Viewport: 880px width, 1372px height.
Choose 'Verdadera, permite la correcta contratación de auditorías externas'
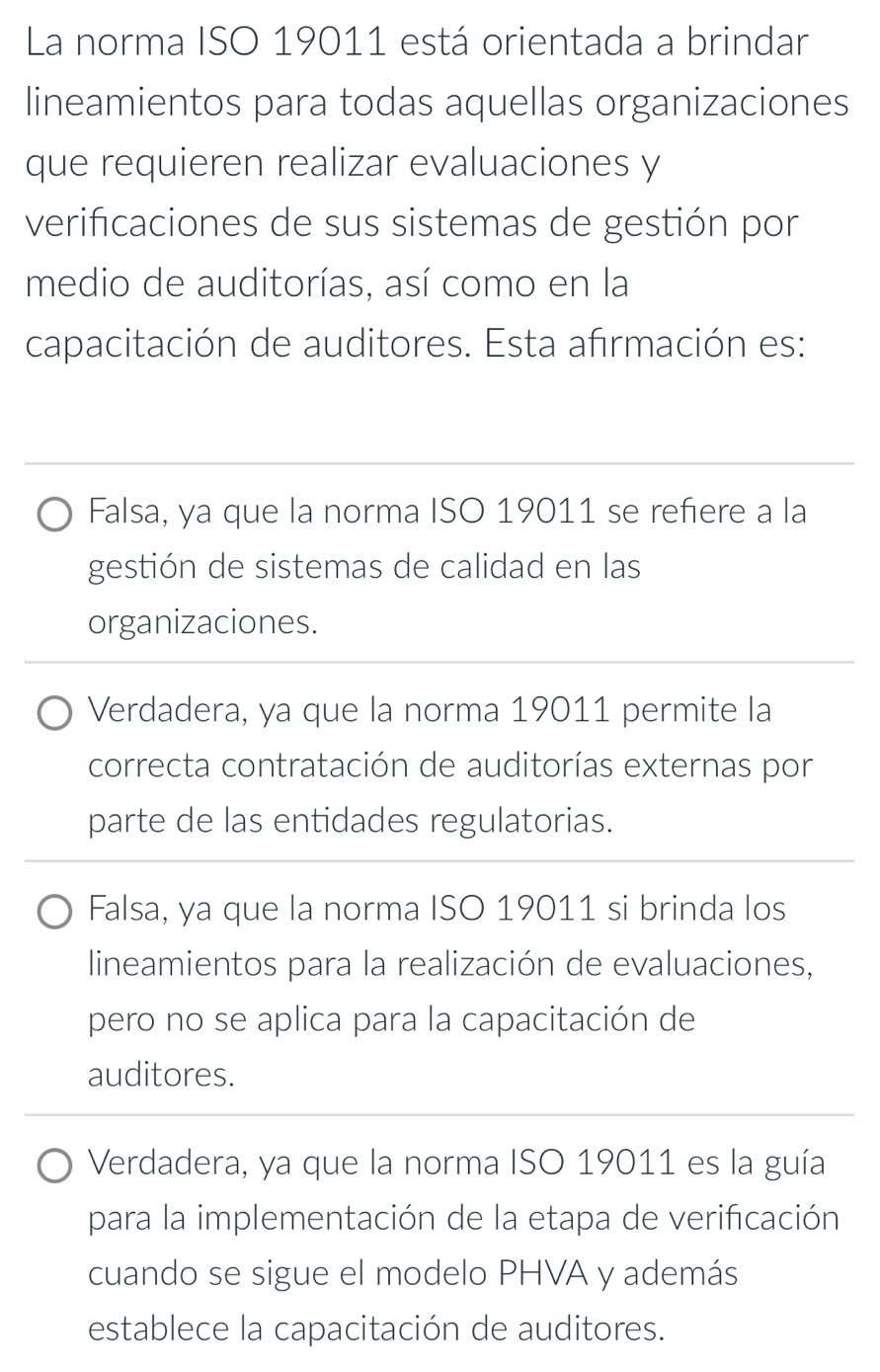[55, 712]
